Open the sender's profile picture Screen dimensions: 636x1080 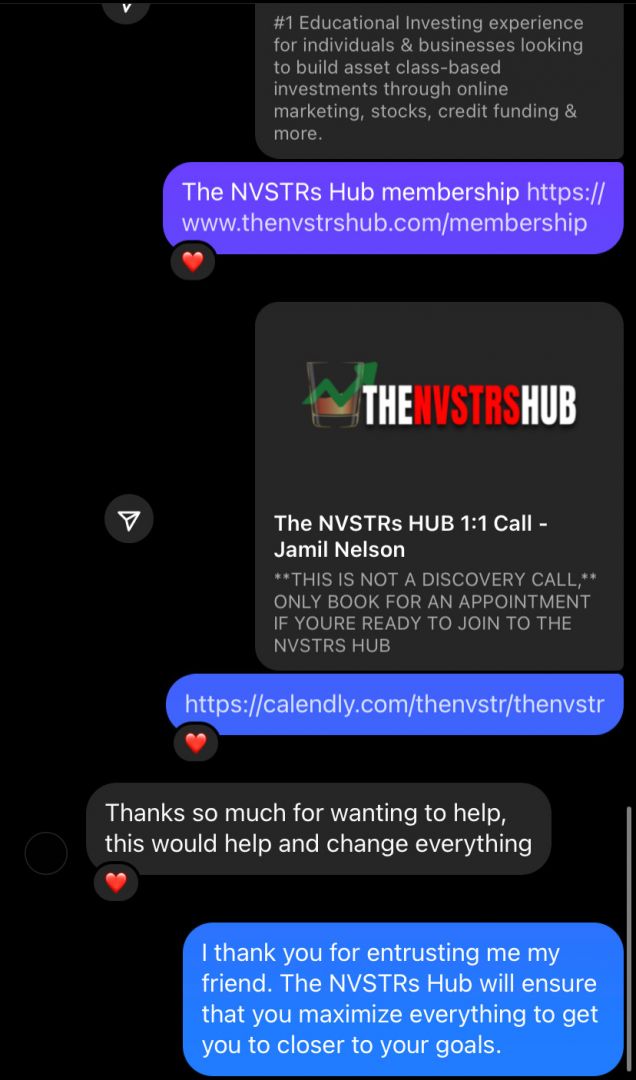point(46,853)
